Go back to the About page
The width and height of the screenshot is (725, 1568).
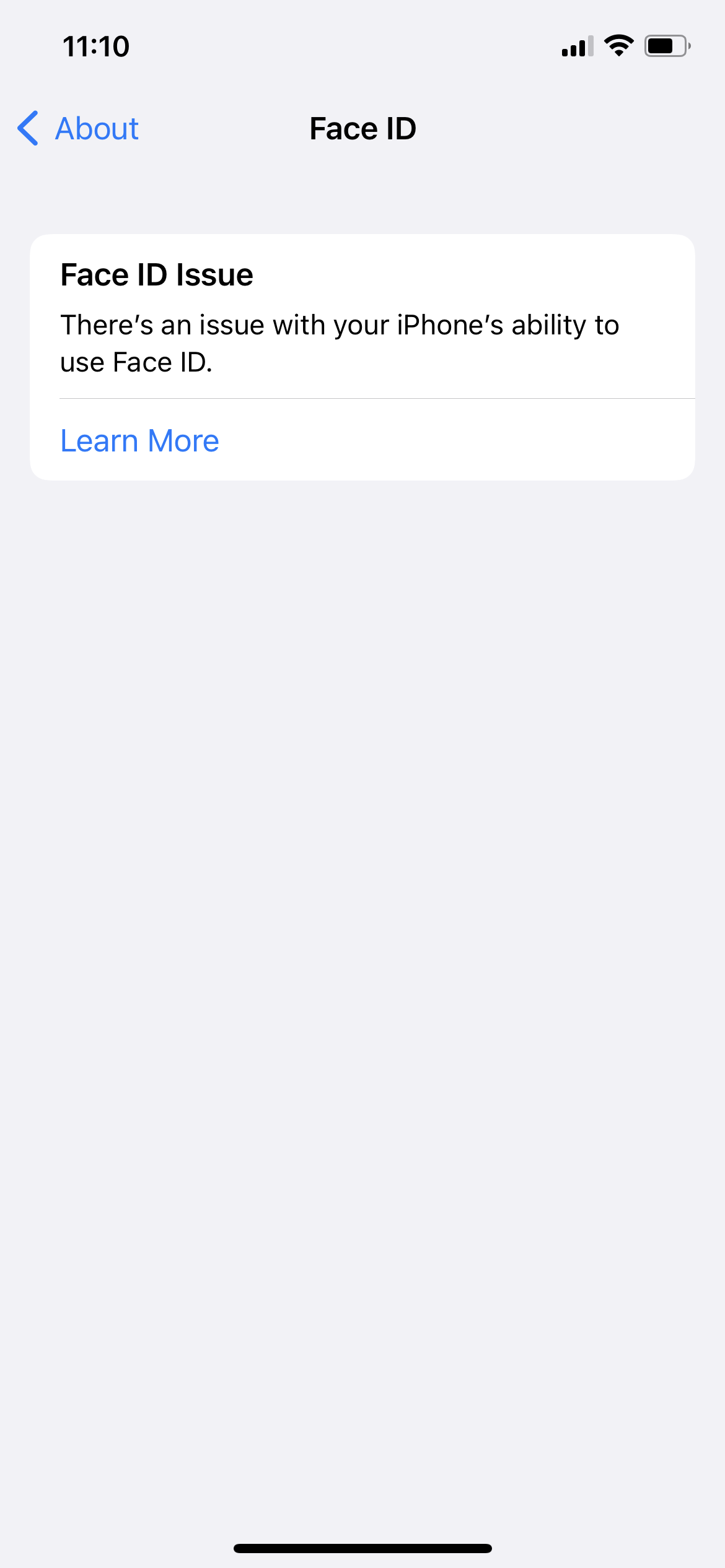tap(78, 129)
